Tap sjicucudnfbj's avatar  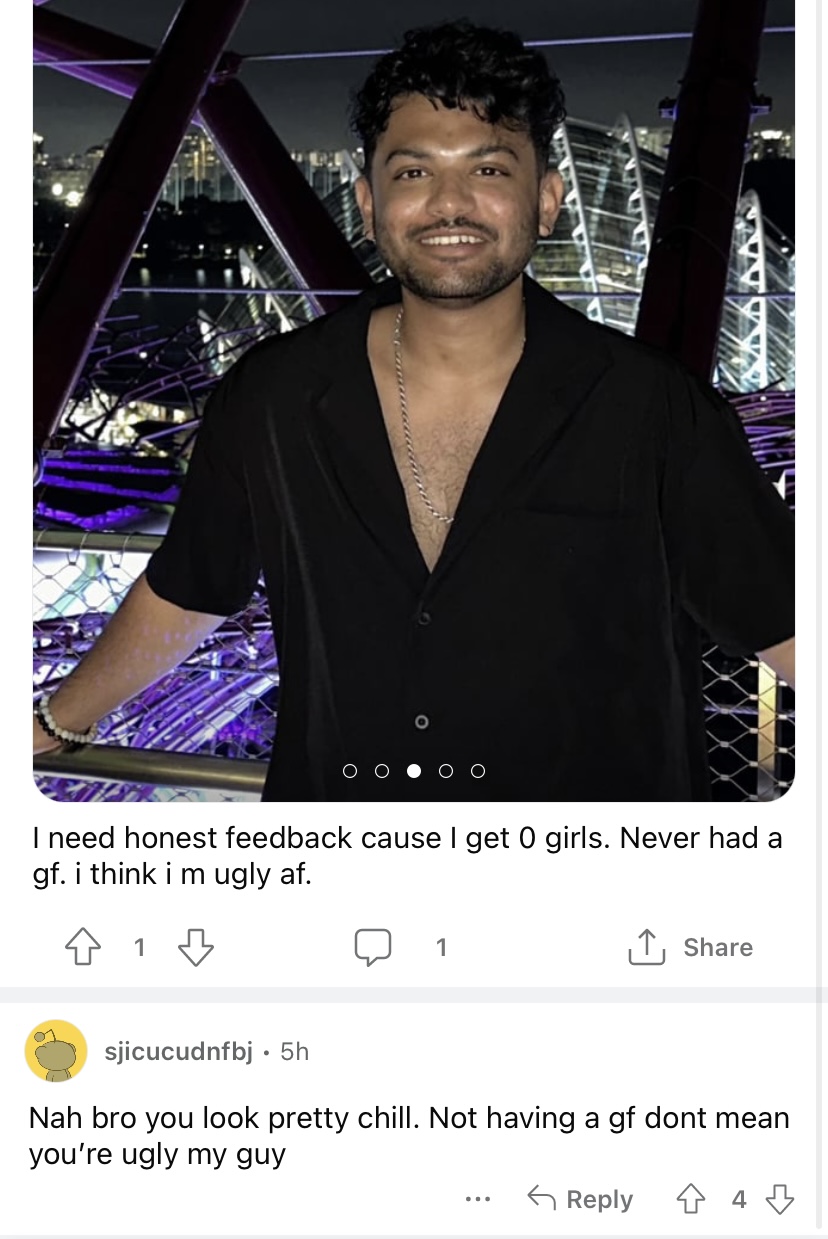(55, 1051)
